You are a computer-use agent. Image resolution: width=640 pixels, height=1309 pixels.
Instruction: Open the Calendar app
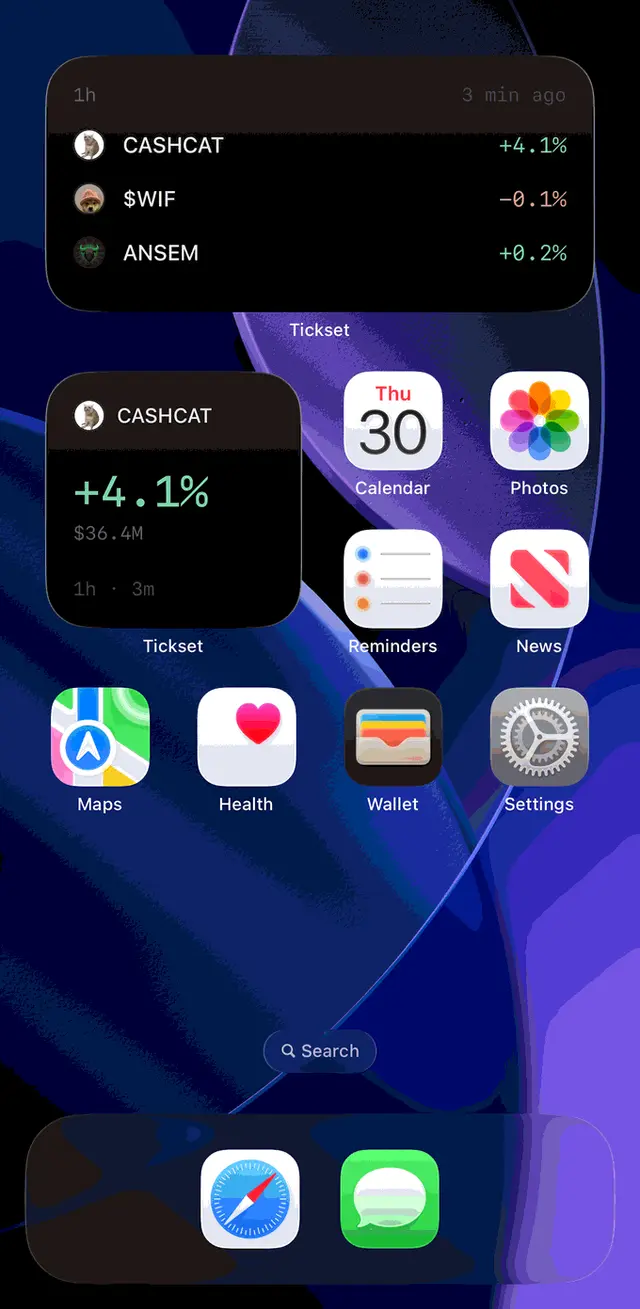point(393,421)
